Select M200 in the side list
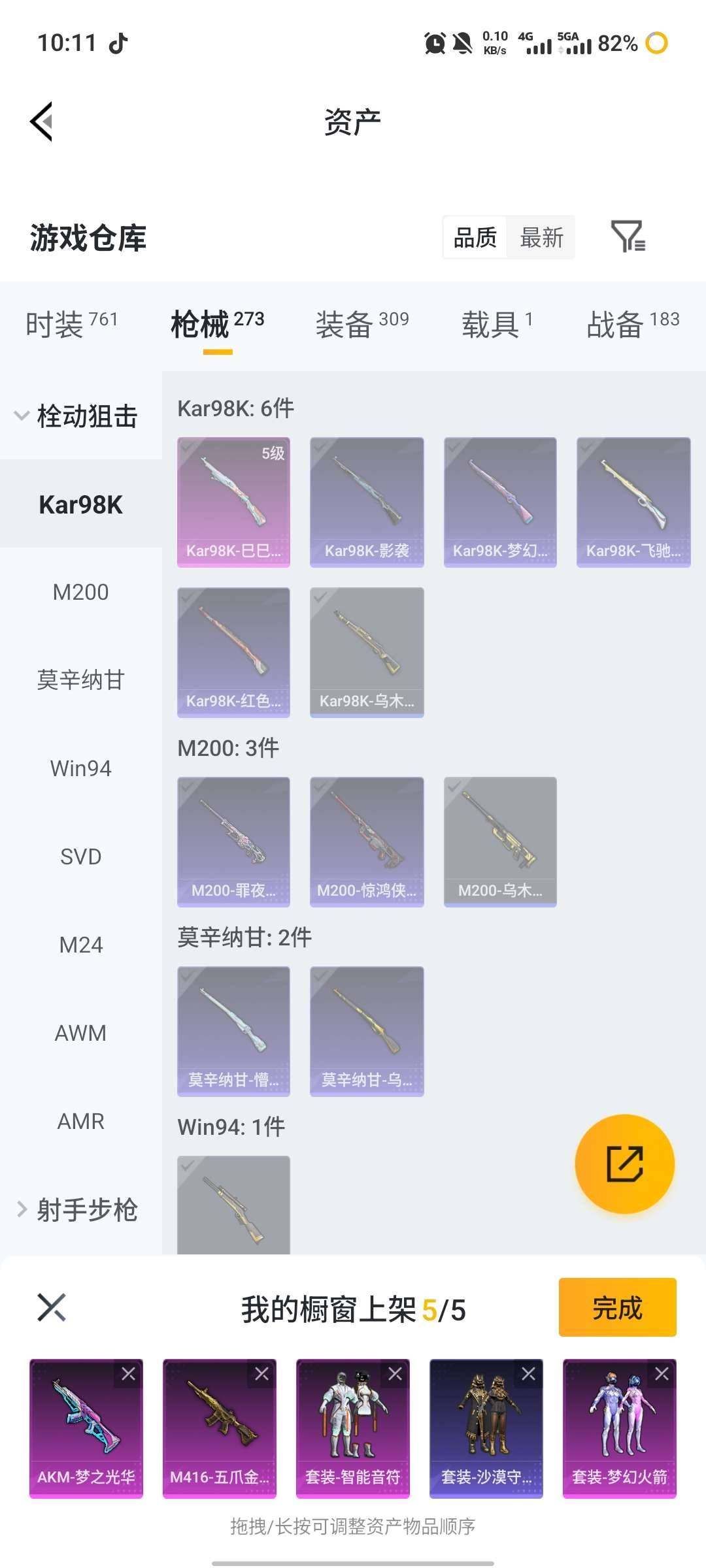 [80, 592]
